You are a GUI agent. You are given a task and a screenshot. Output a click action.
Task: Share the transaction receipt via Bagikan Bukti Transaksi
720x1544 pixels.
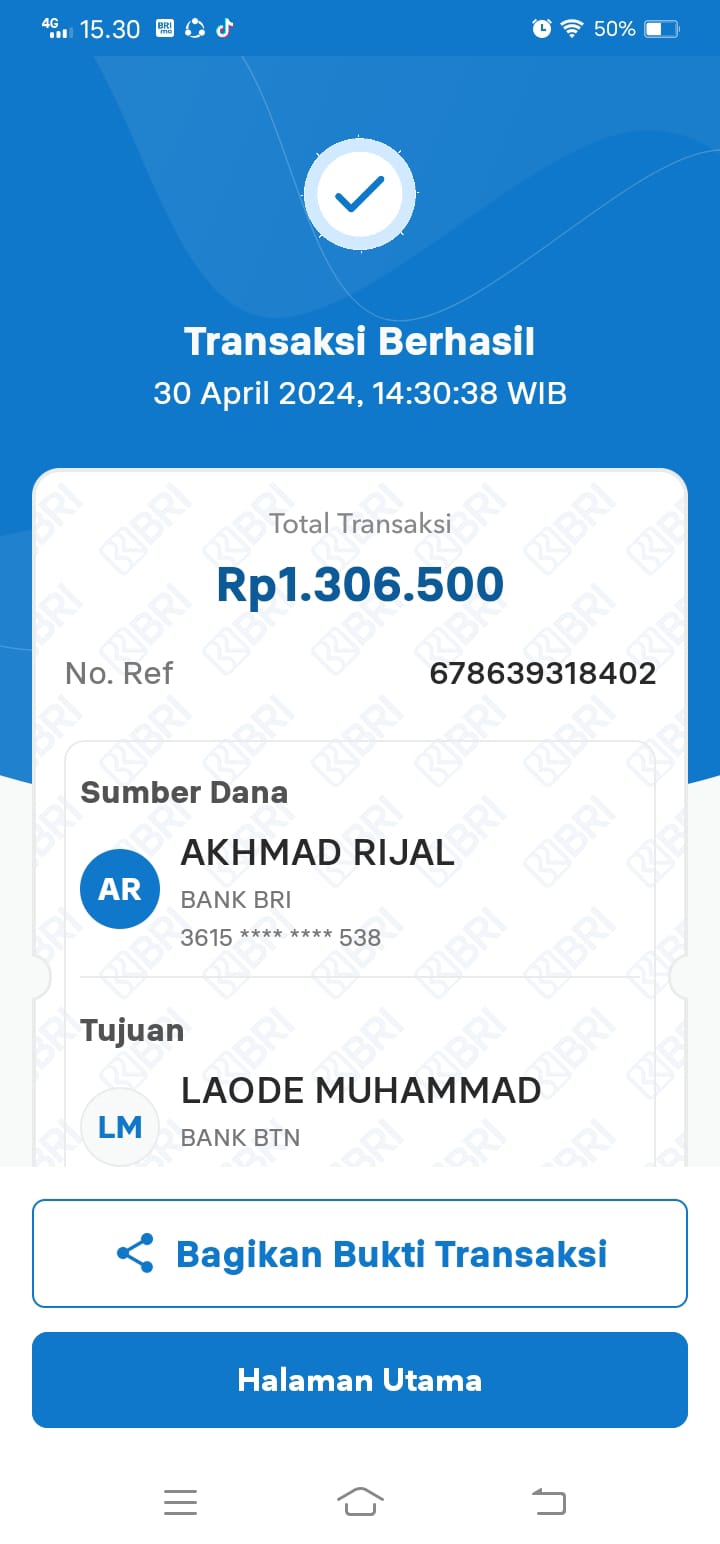(360, 1253)
